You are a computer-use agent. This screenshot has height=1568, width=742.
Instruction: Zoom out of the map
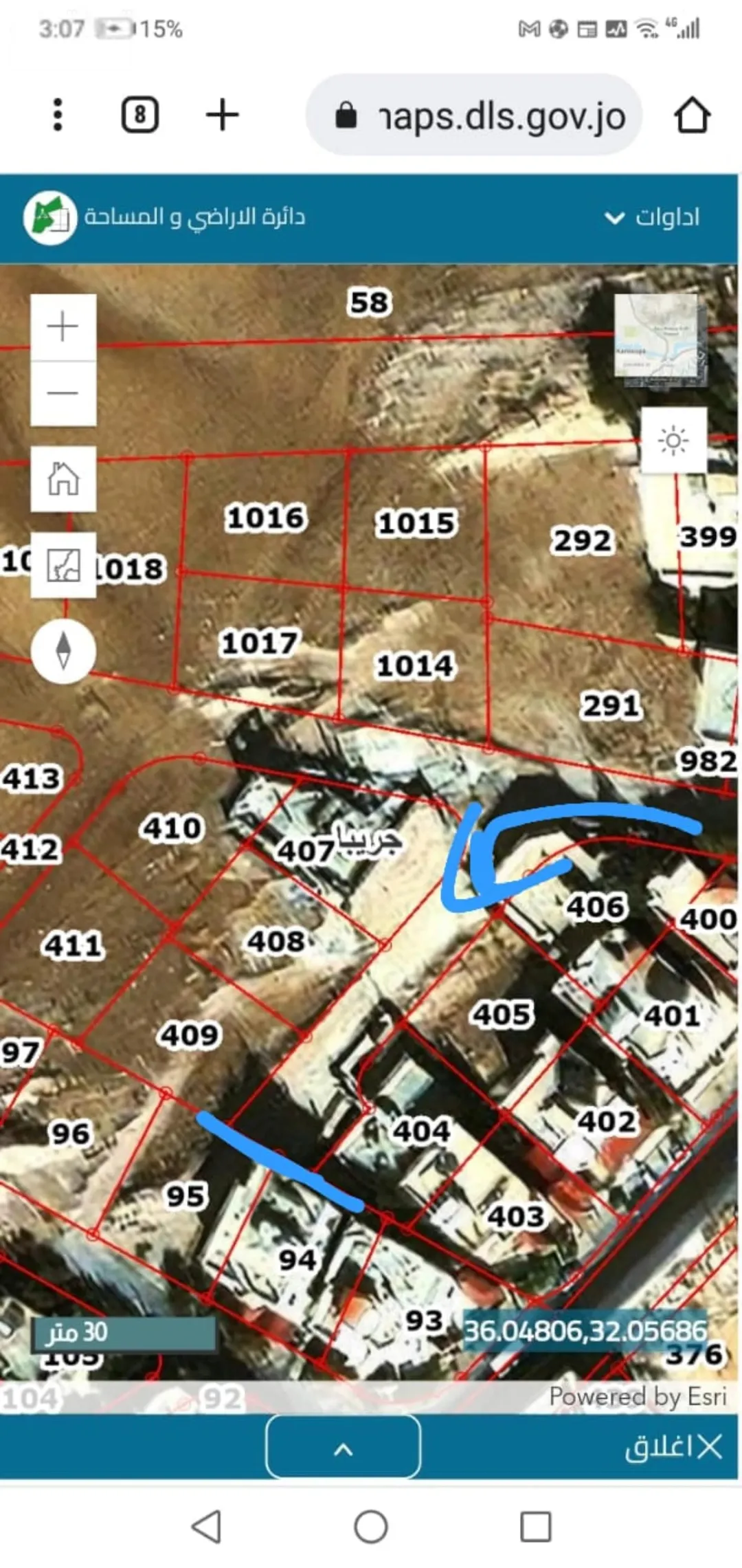(63, 393)
